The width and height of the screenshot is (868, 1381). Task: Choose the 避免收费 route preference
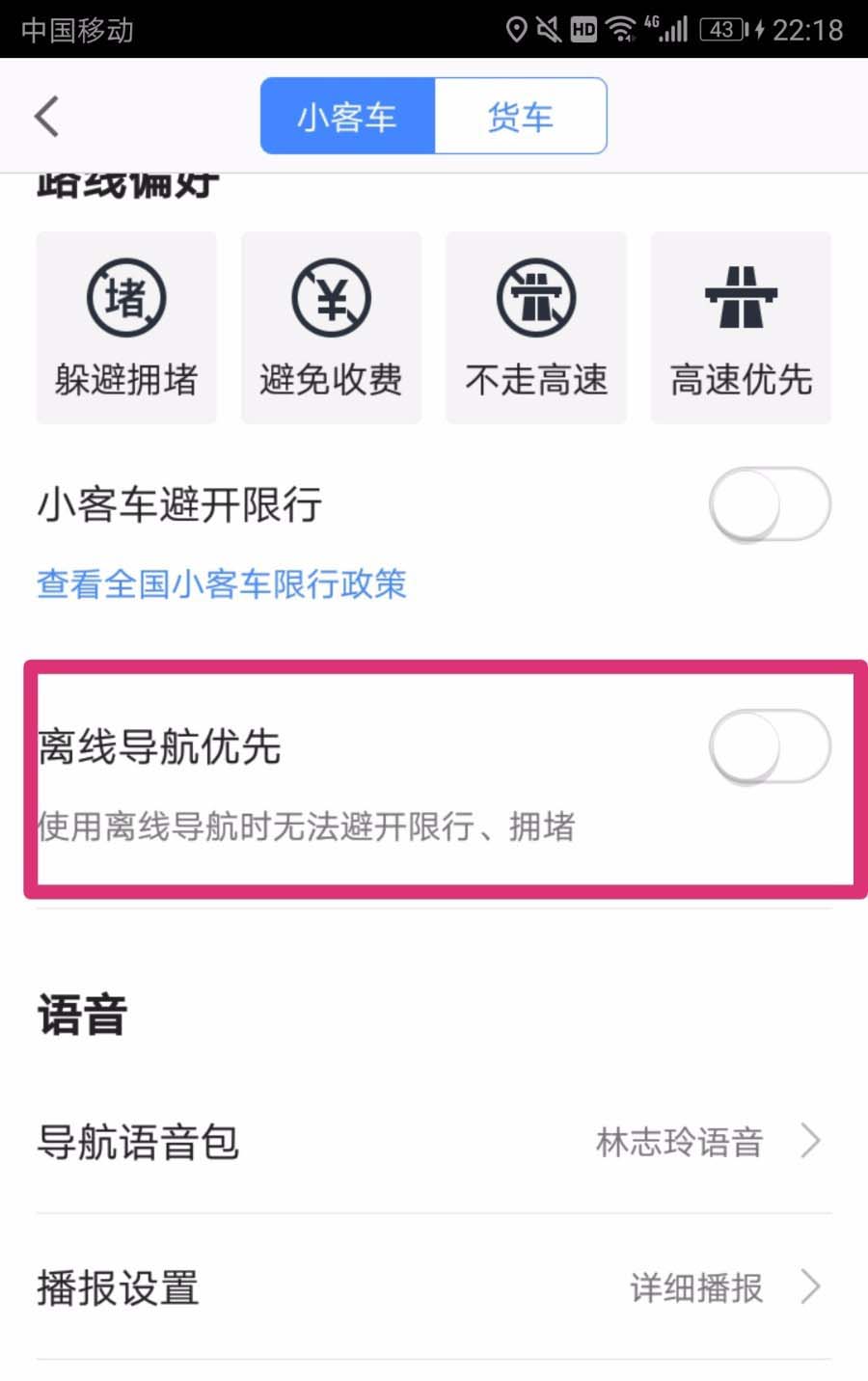(x=331, y=328)
